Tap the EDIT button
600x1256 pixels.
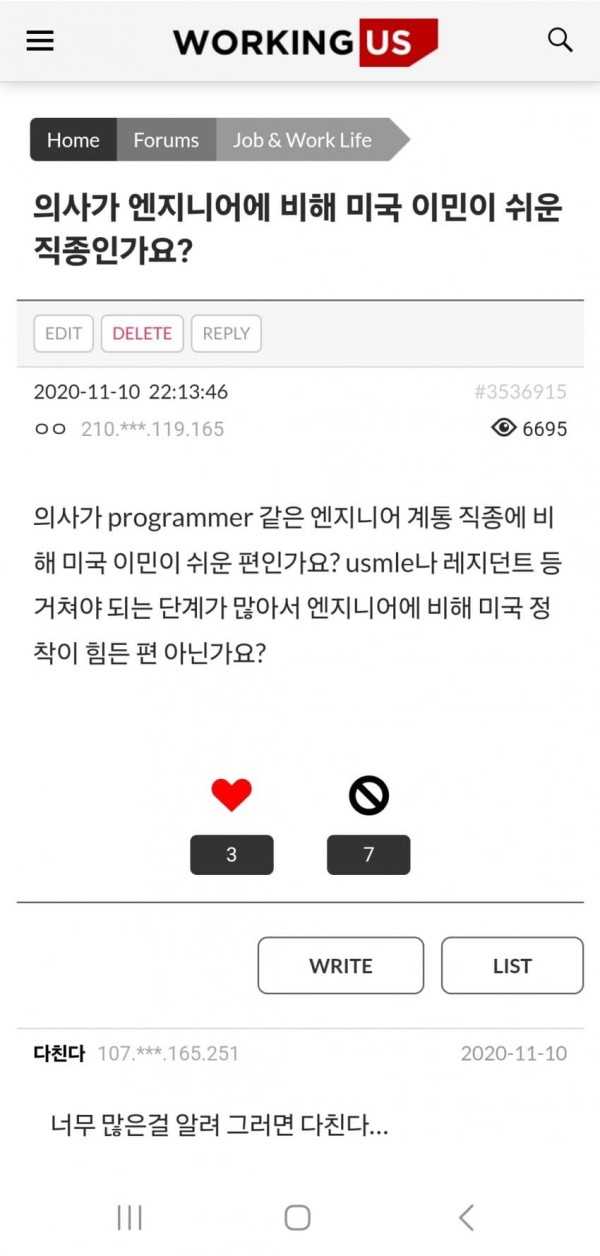pyautogui.click(x=63, y=334)
